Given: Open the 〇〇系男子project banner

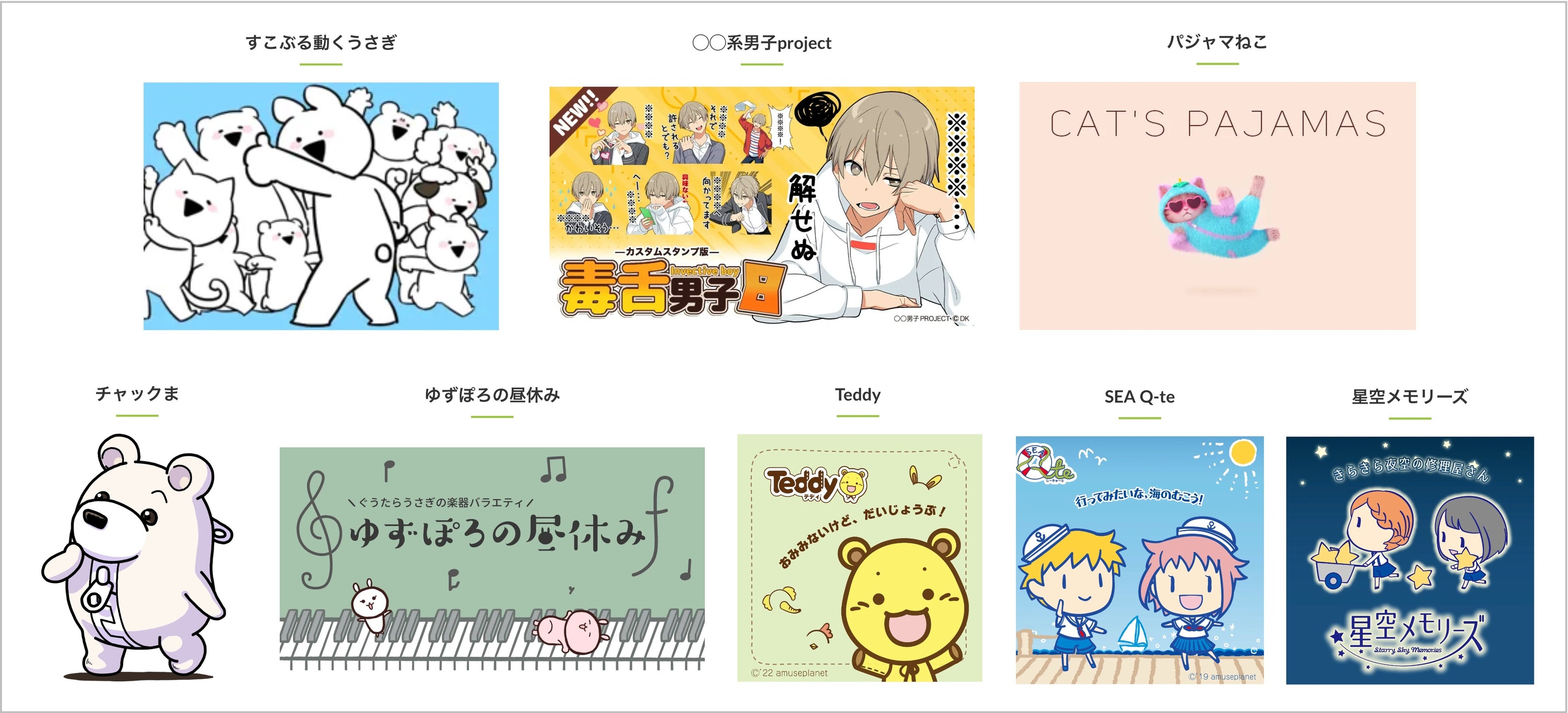Looking at the screenshot, I should (761, 206).
